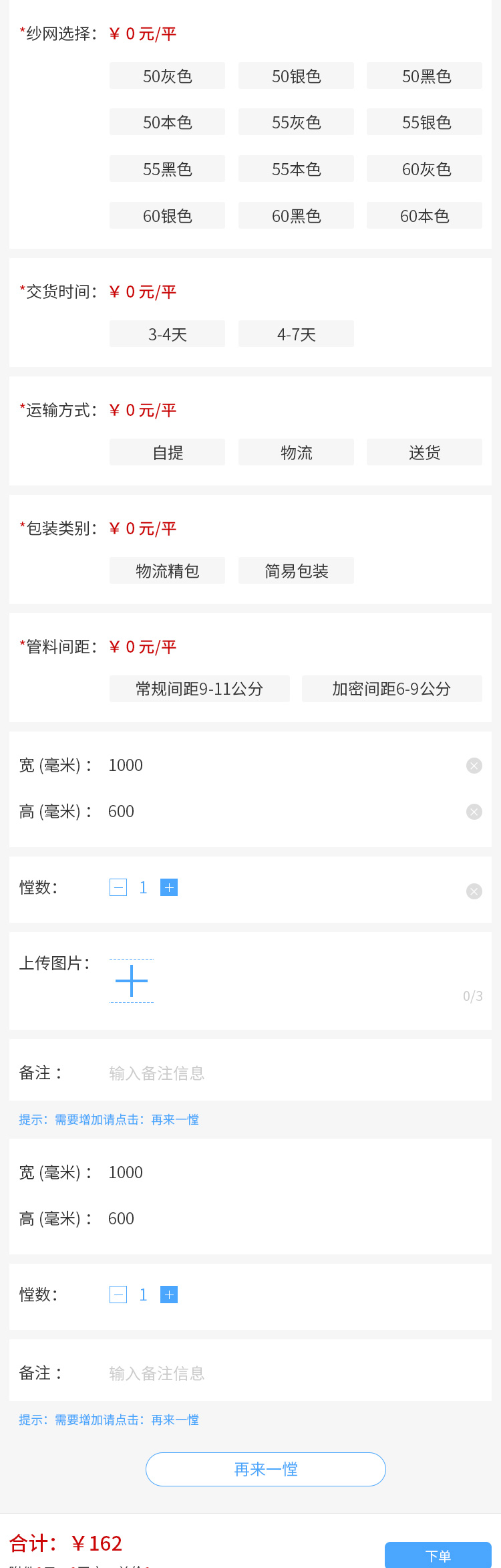The height and width of the screenshot is (1568, 501).
Task: Pick the 60本色 mesh option
Action: point(424,216)
